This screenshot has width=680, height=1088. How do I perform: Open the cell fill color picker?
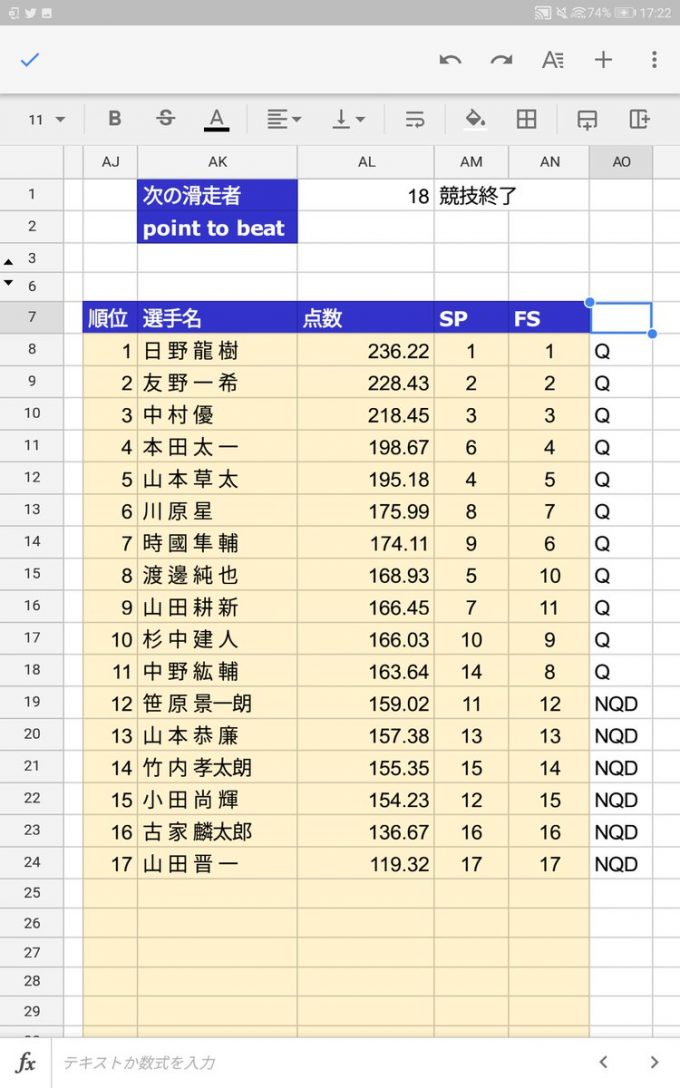(475, 120)
